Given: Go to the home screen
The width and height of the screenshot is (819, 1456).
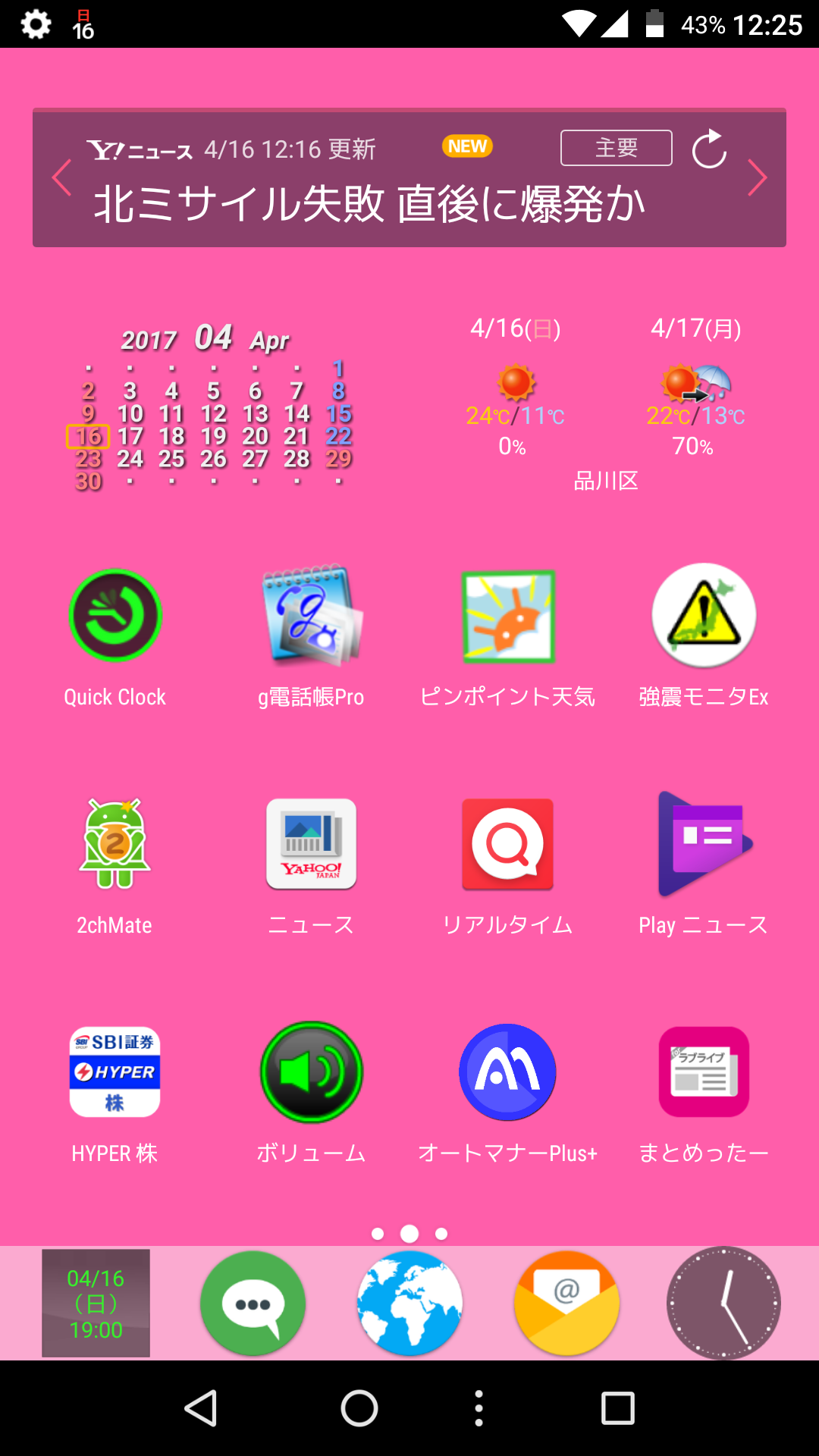Looking at the screenshot, I should (x=359, y=1408).
